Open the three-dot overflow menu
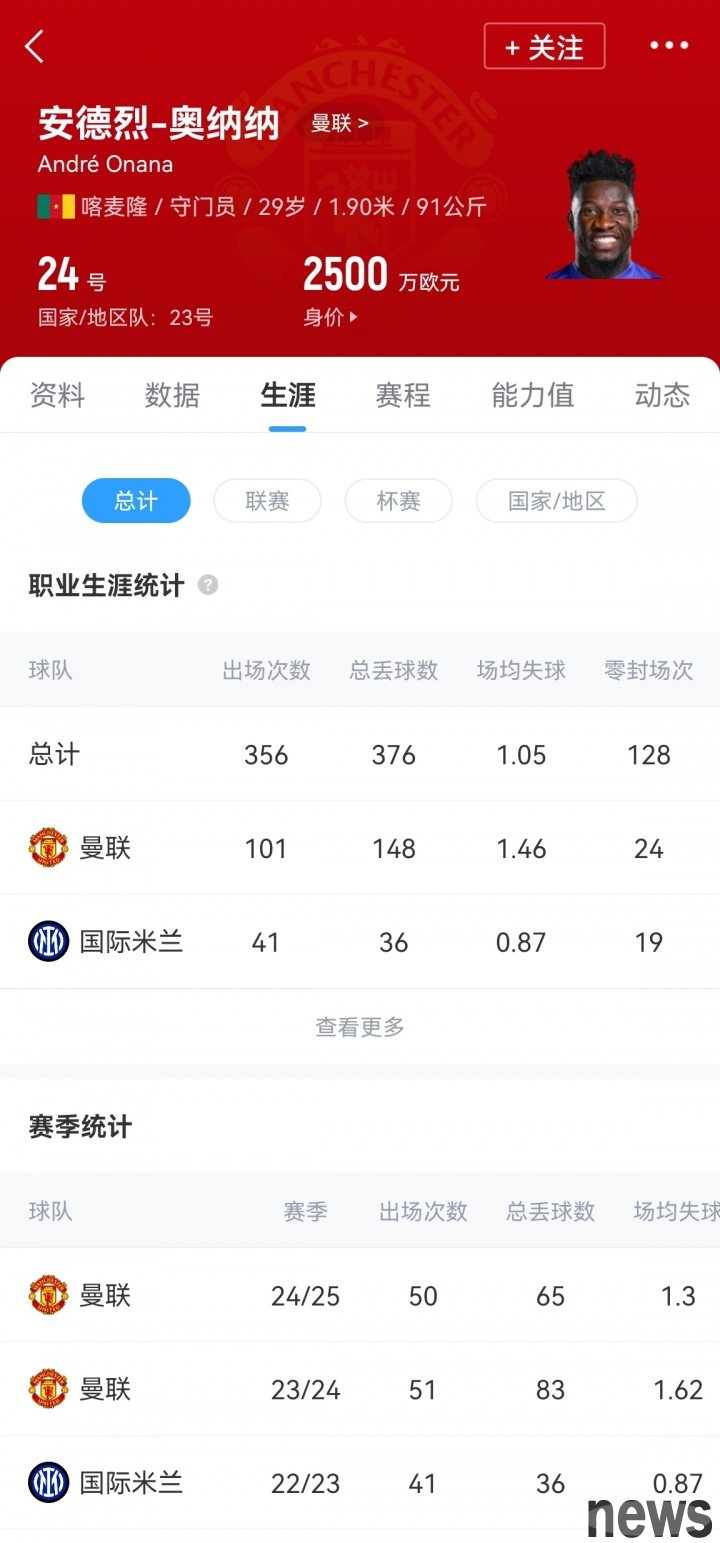 click(669, 46)
